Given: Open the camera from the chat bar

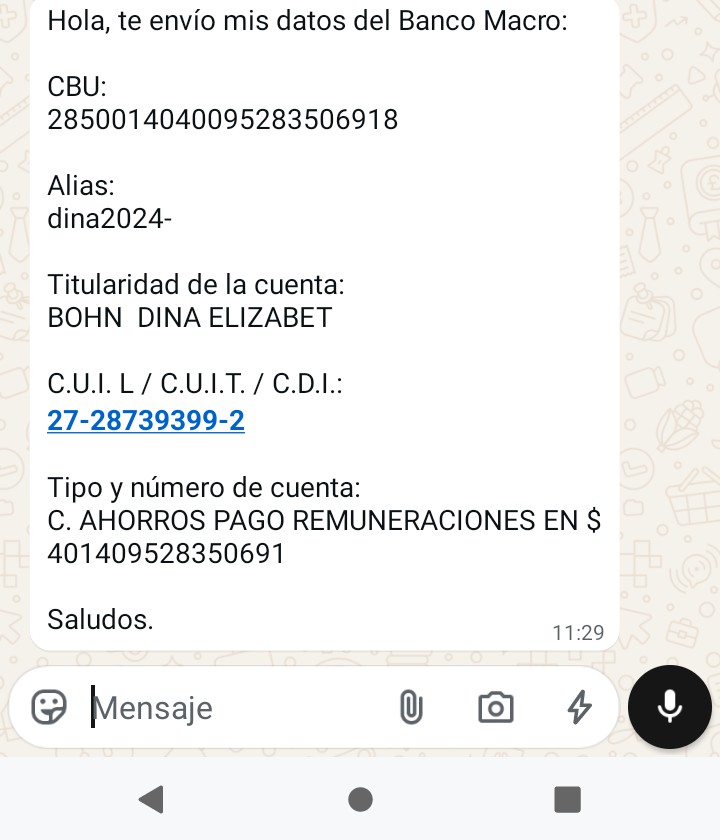Looking at the screenshot, I should (x=496, y=708).
